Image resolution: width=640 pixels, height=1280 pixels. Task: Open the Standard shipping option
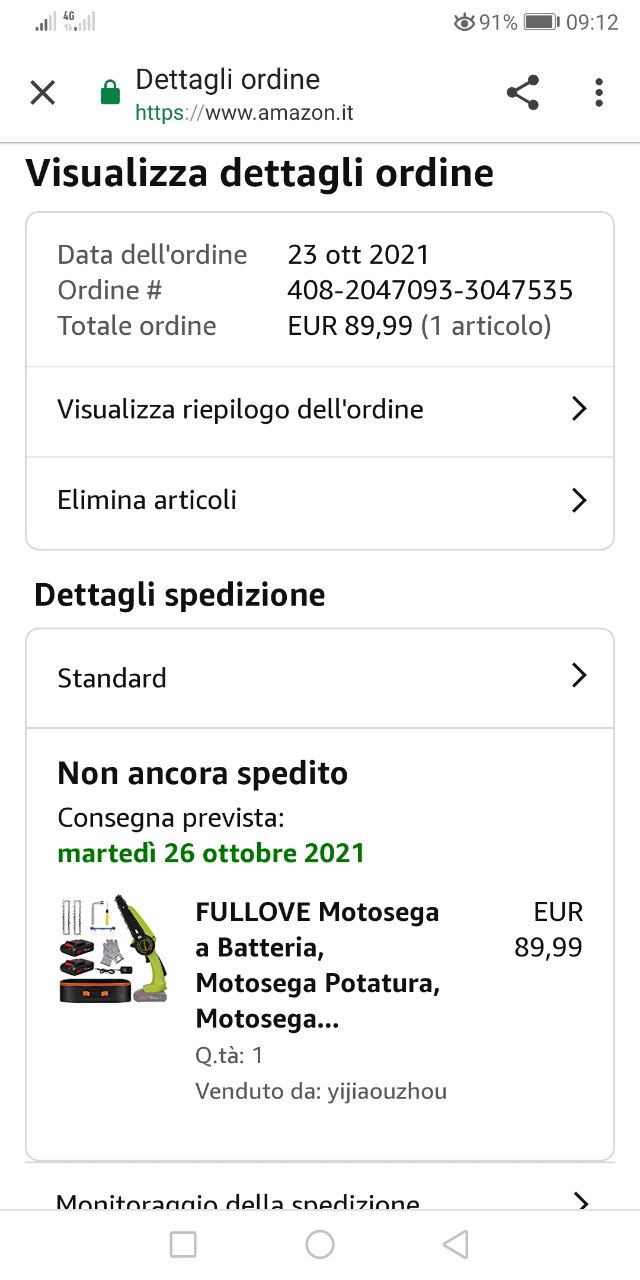(x=320, y=678)
